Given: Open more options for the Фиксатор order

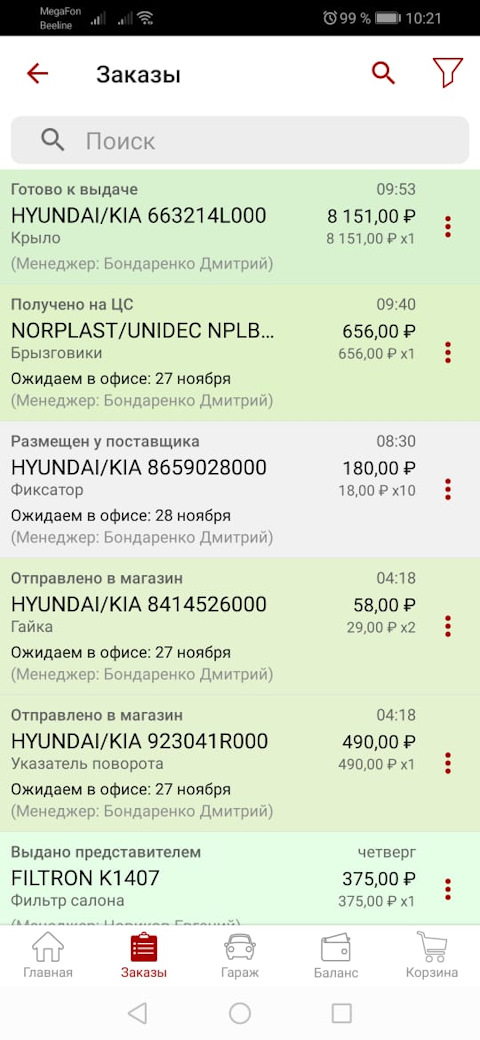Looking at the screenshot, I should 448,489.
